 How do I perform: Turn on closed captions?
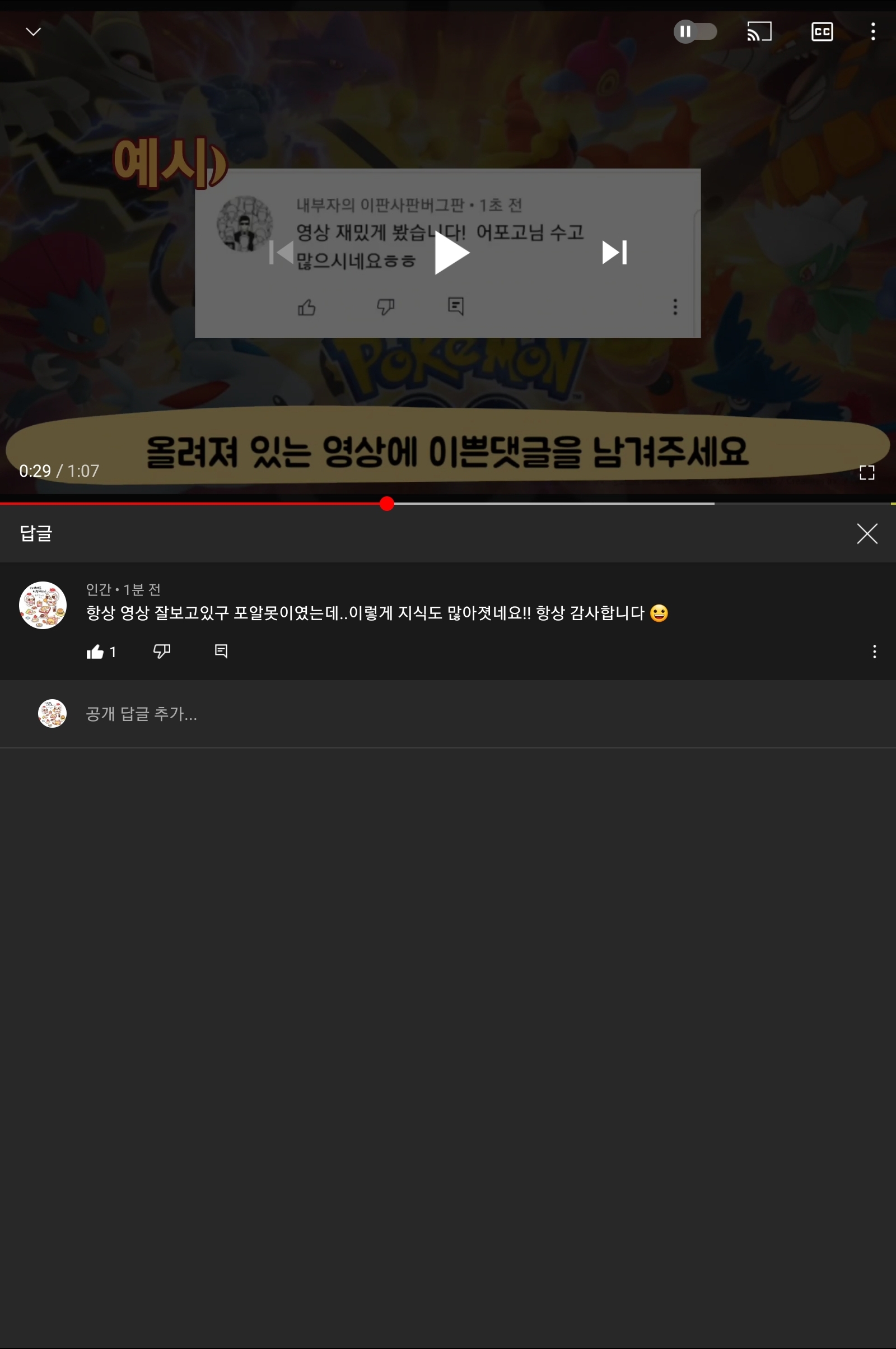[822, 31]
